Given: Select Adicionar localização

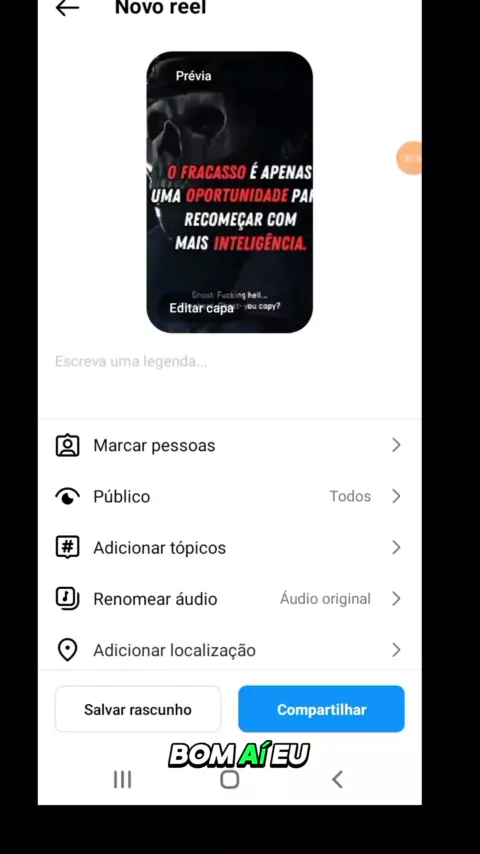Looking at the screenshot, I should (x=229, y=650).
